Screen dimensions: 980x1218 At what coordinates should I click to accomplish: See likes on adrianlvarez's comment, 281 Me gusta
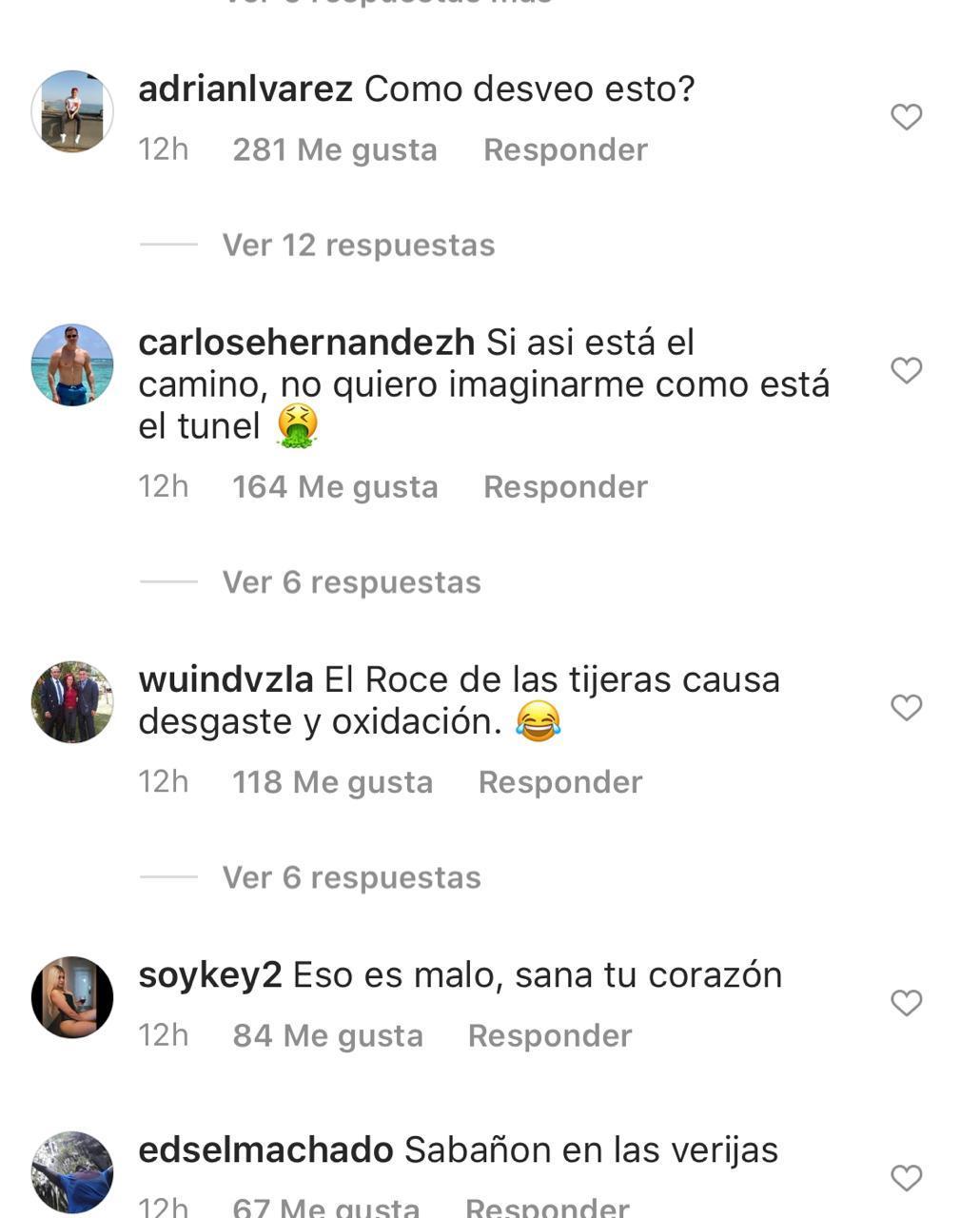click(335, 149)
